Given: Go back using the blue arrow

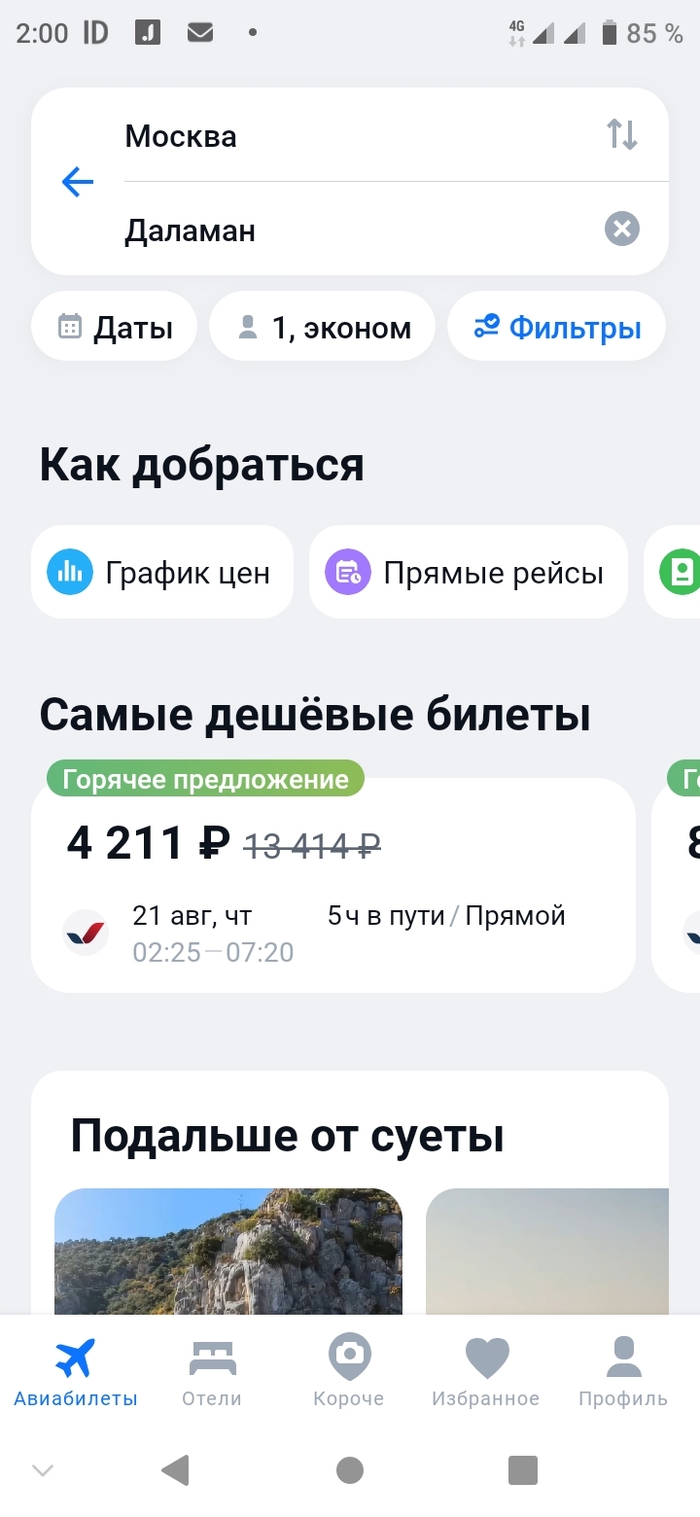Looking at the screenshot, I should (x=77, y=182).
